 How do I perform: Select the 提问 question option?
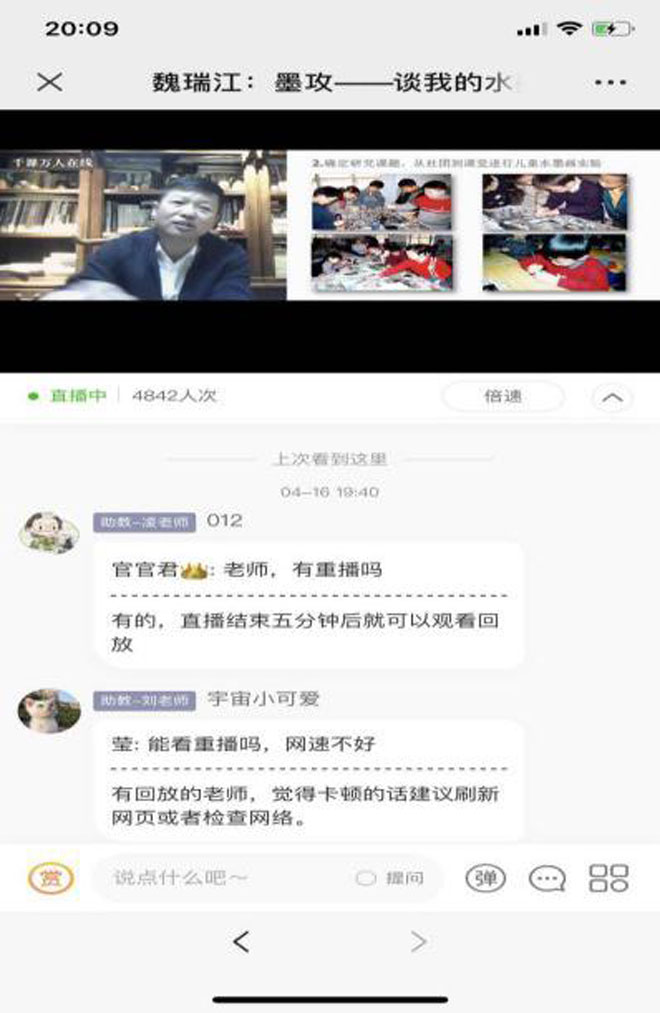pyautogui.click(x=392, y=878)
